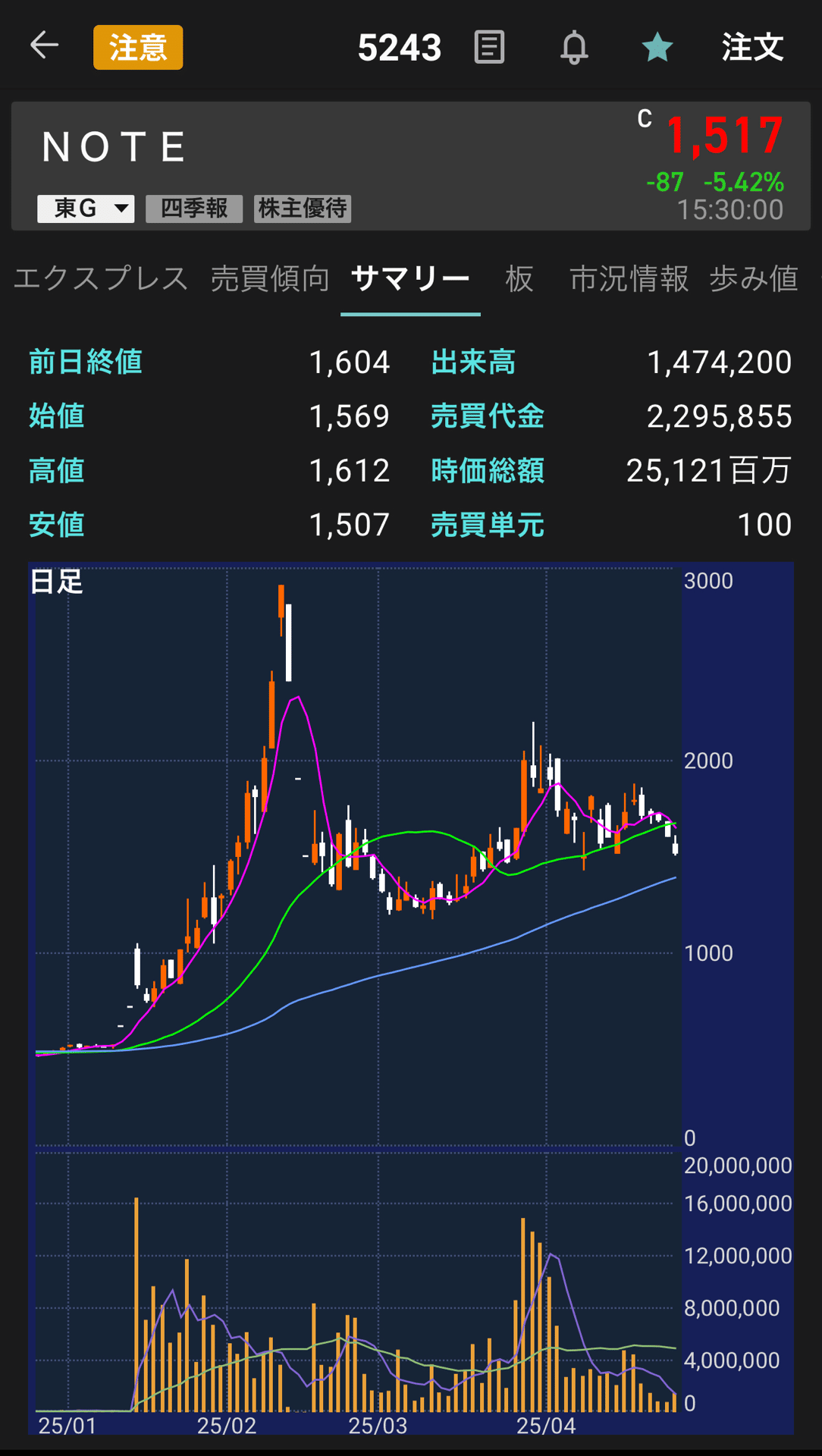Select a different exchange from 東G menu

point(85,209)
